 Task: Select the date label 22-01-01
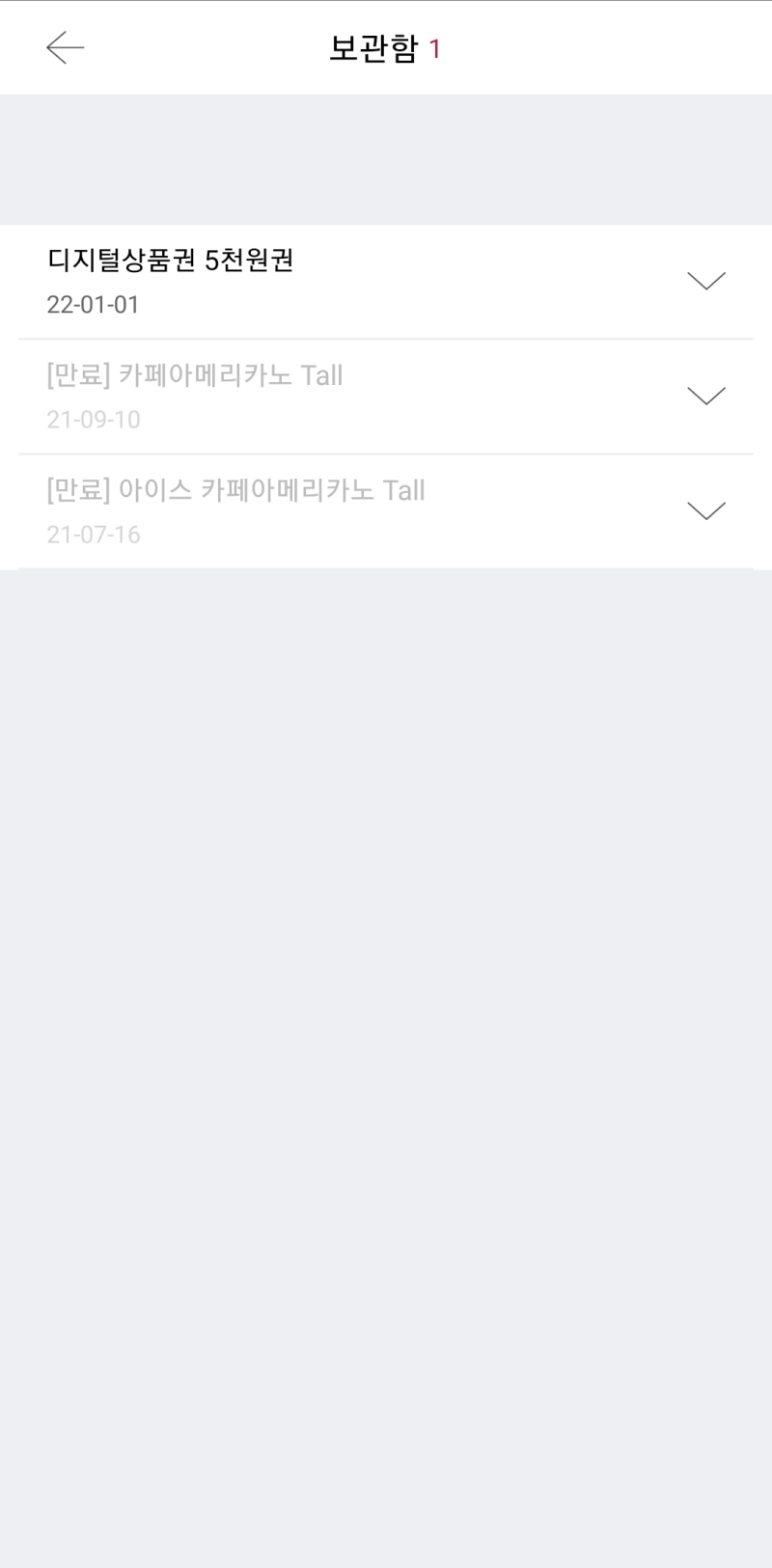(x=93, y=305)
